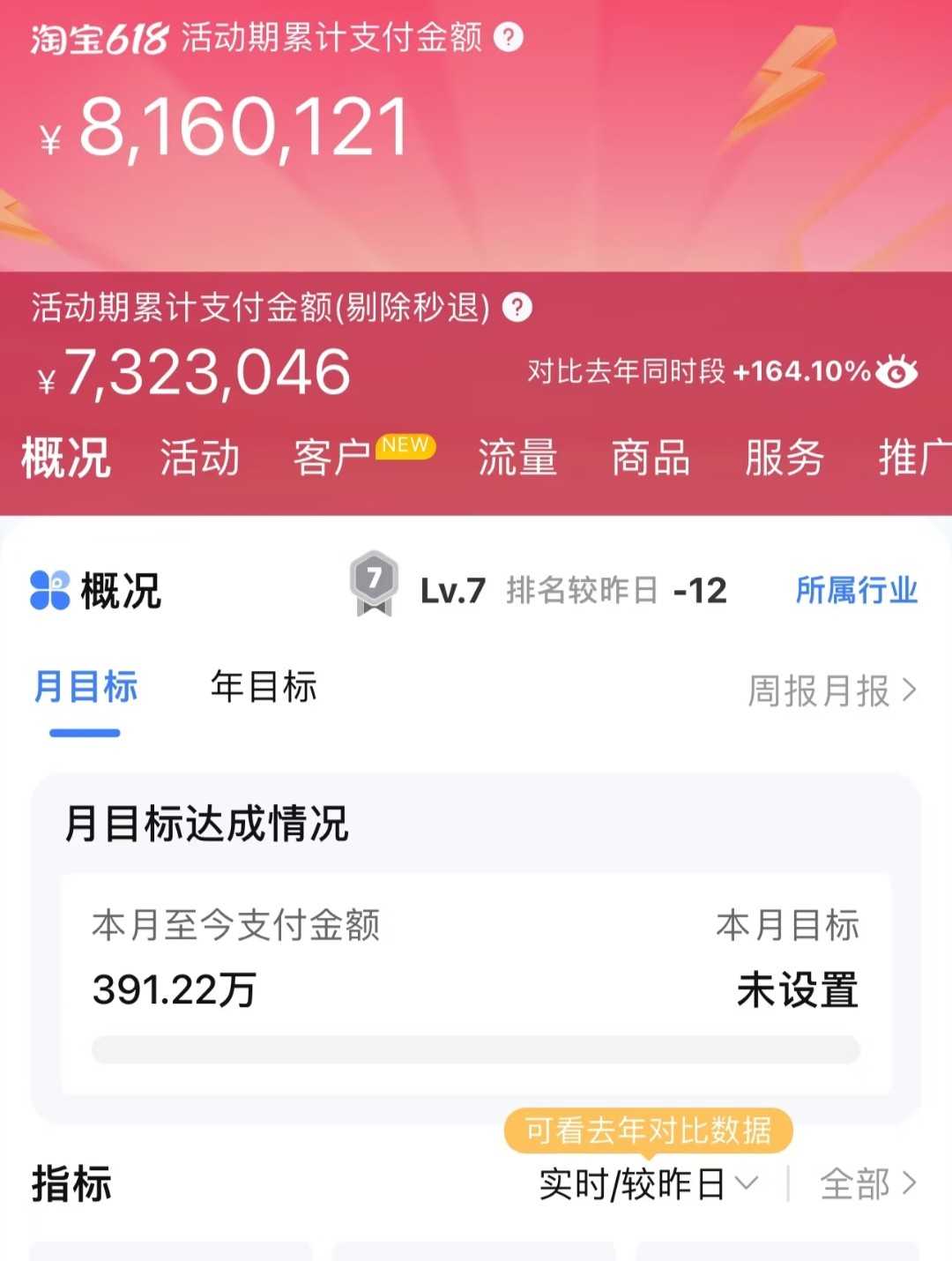Screen dimensions: 952x1261
Task: Switch to the 商品 tab
Action: tap(651, 459)
